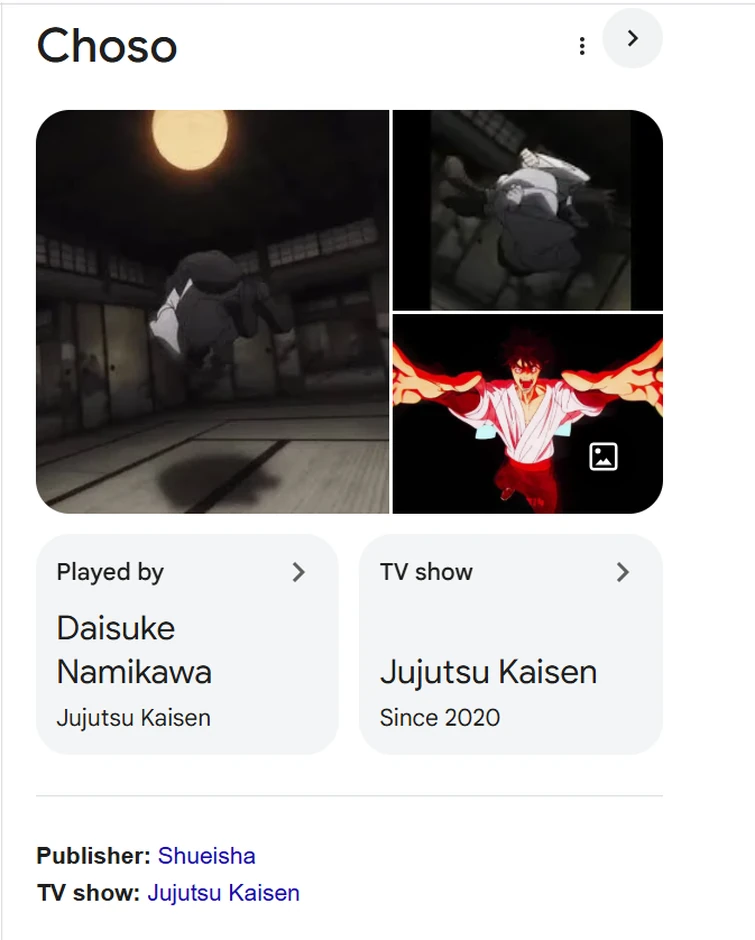
Task: View the top-right dark room image
Action: point(527,210)
